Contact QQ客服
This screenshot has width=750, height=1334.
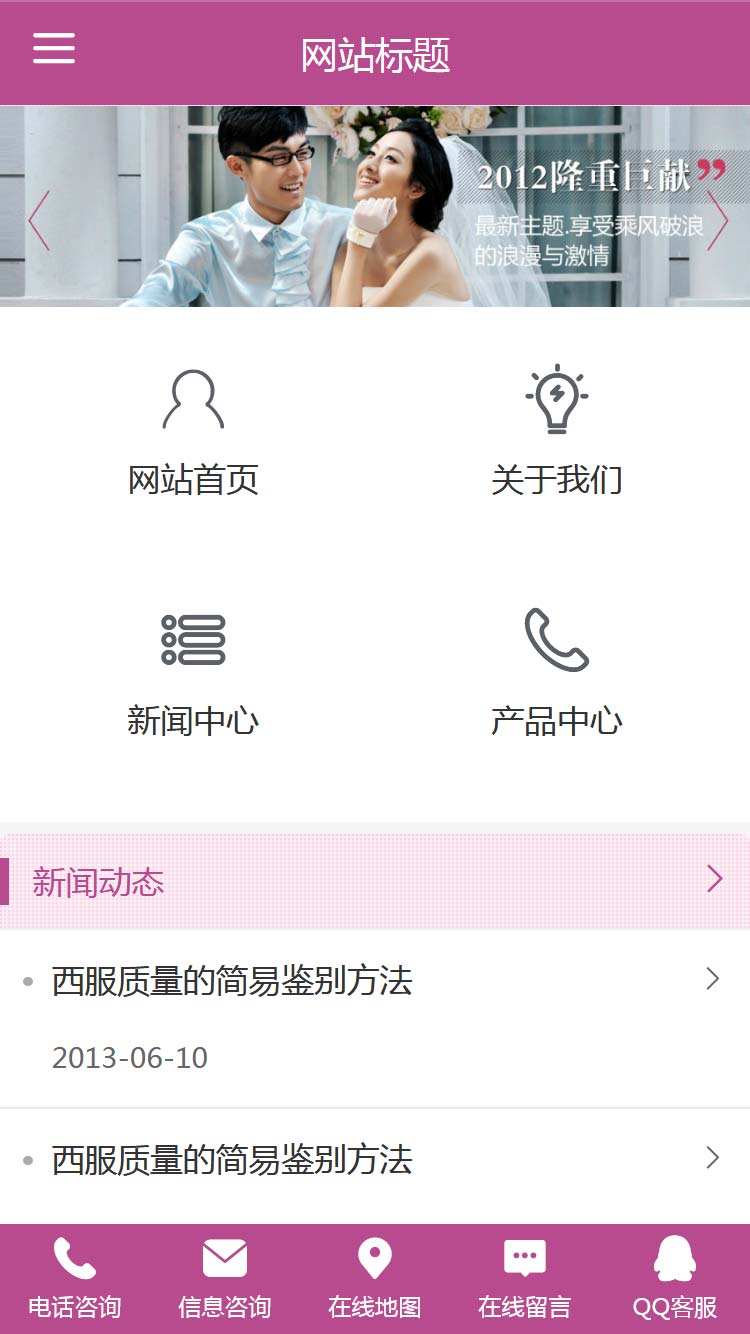[675, 1278]
